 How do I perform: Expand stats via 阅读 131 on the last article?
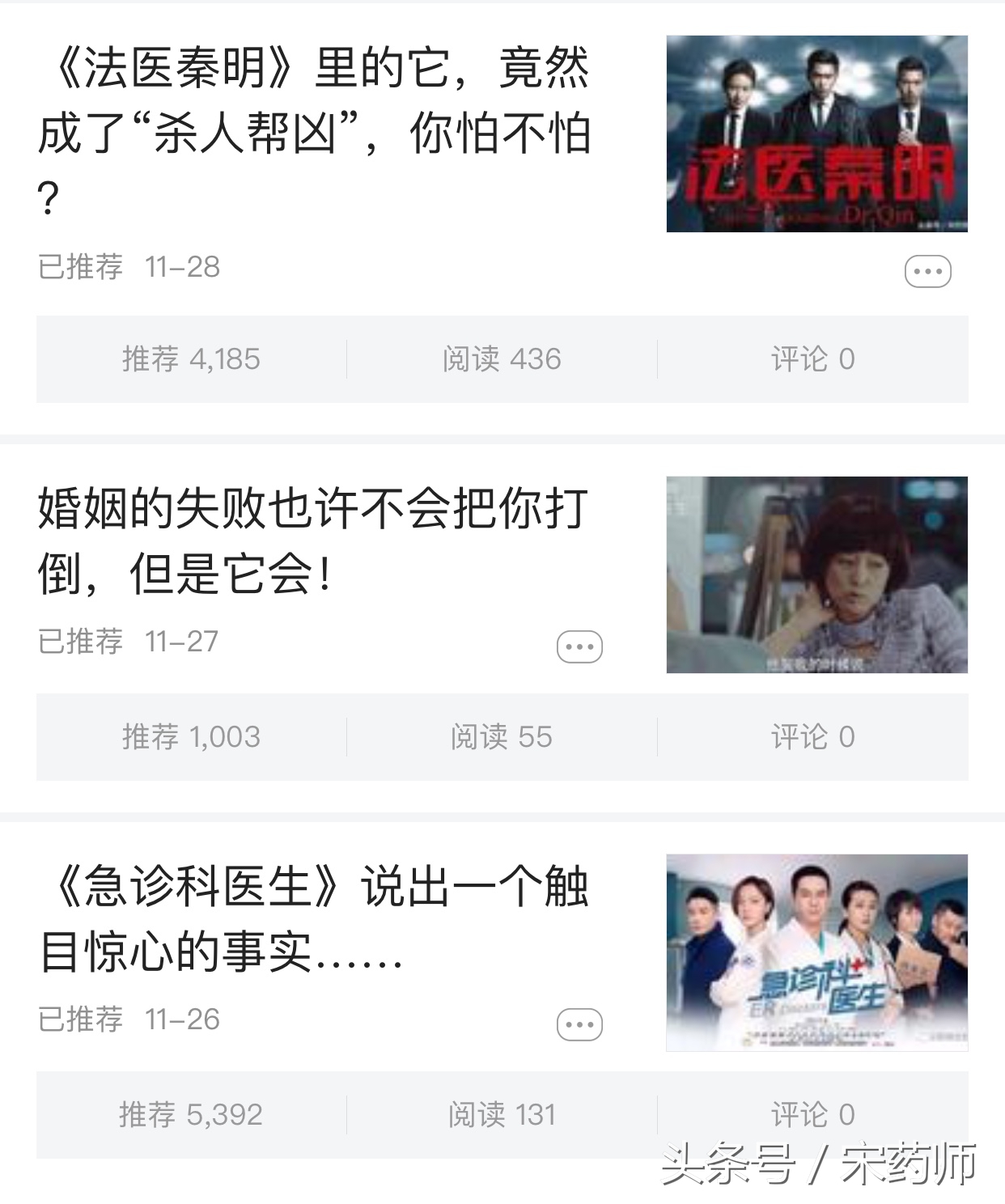tap(502, 1114)
